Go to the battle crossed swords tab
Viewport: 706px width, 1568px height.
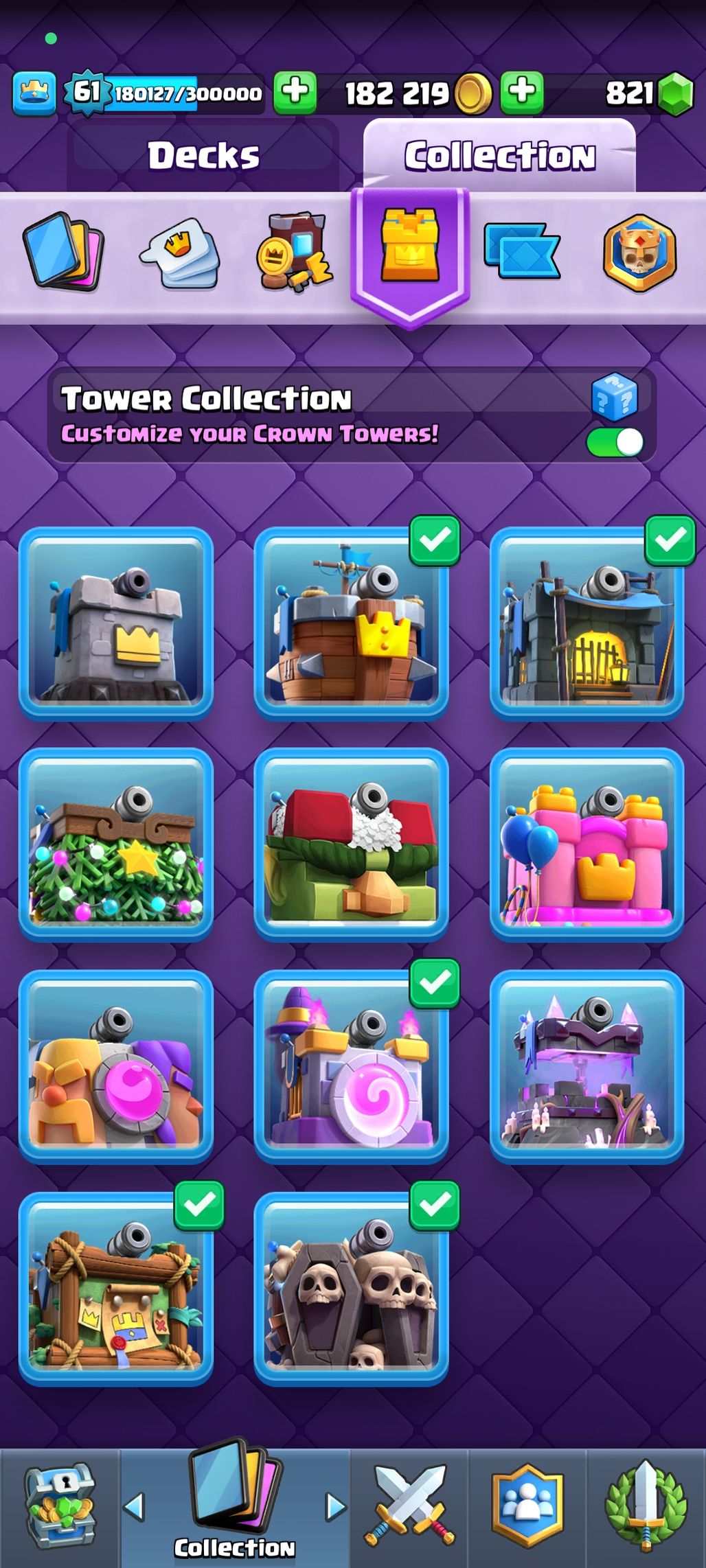pyautogui.click(x=410, y=1506)
